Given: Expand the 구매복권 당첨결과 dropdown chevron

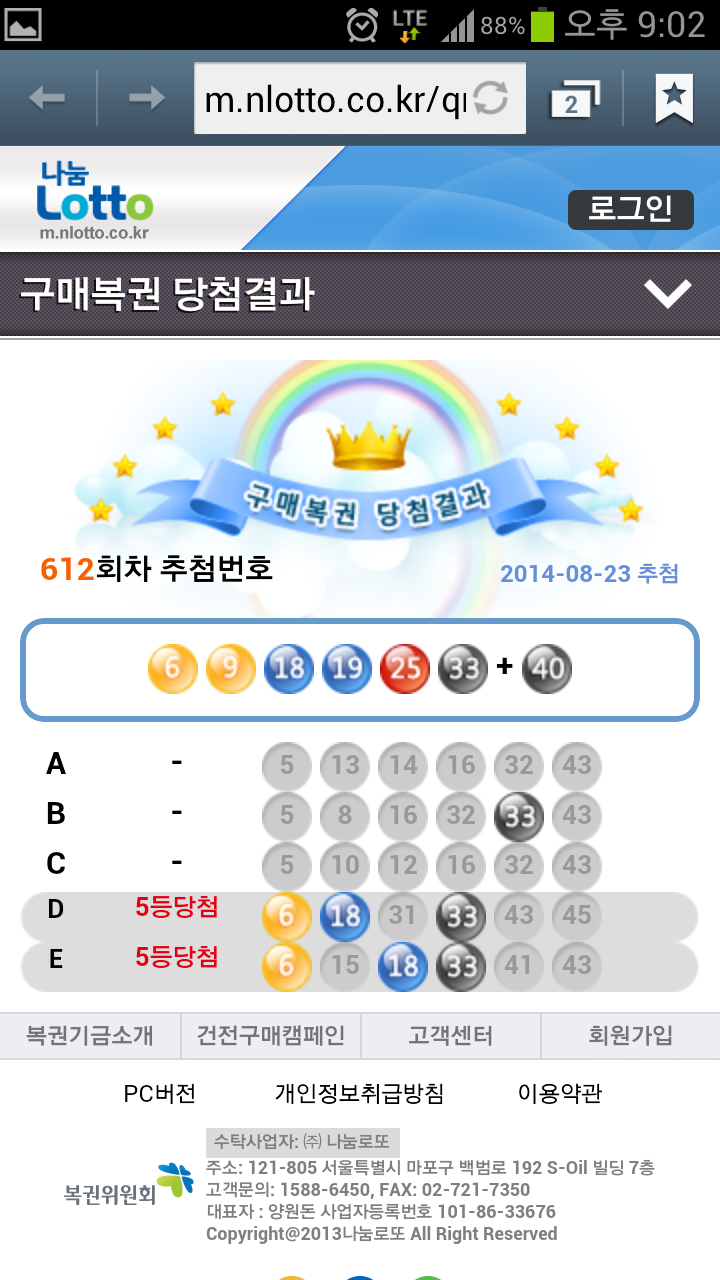Looking at the screenshot, I should 667,294.
